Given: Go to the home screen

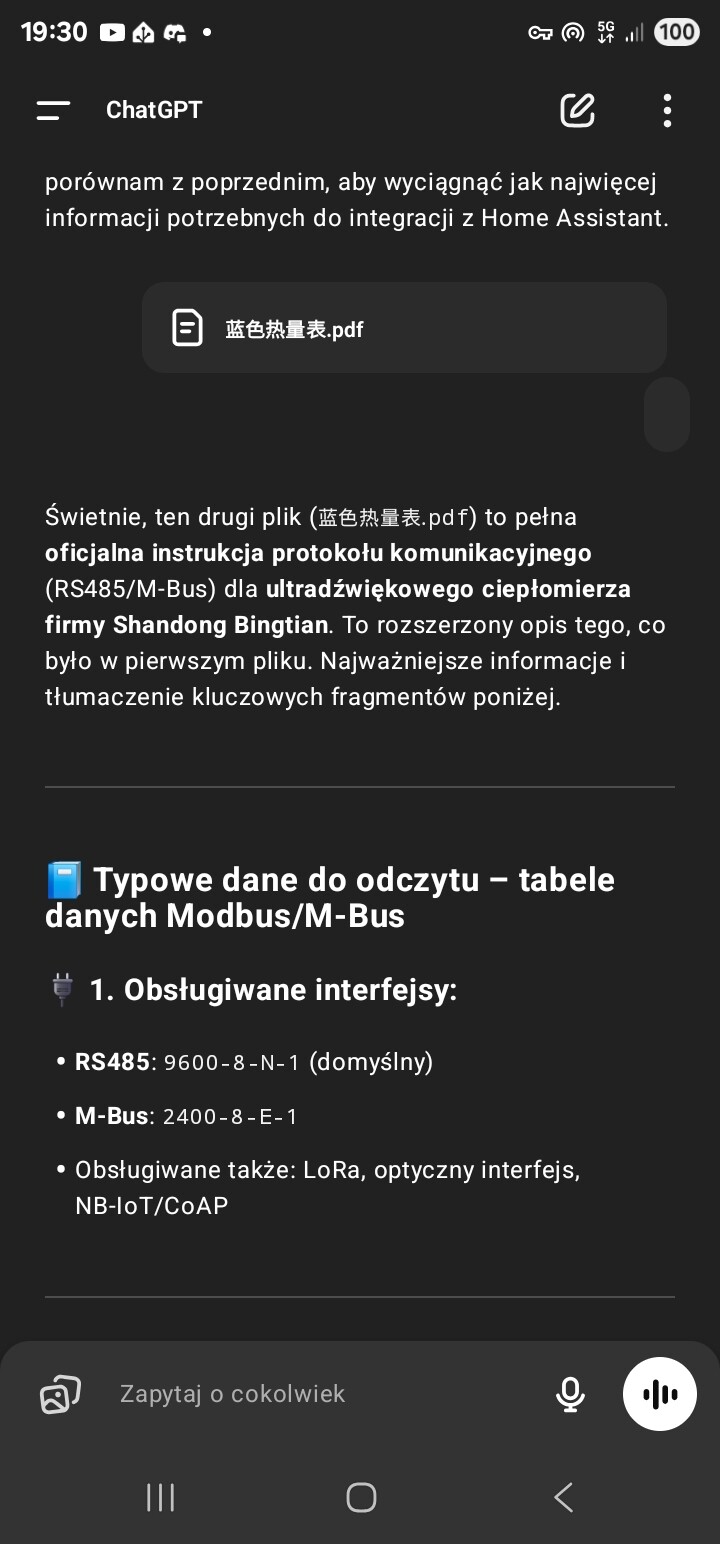Looking at the screenshot, I should click(361, 1497).
